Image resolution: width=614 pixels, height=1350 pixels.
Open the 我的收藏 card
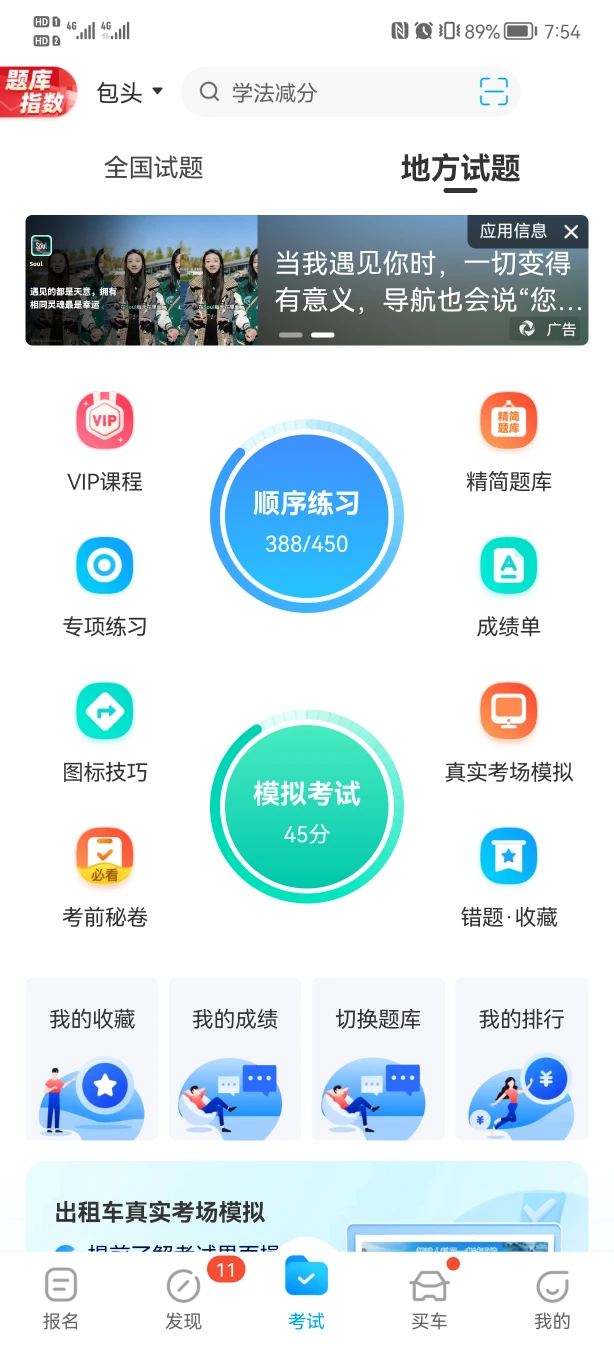pyautogui.click(x=92, y=1059)
